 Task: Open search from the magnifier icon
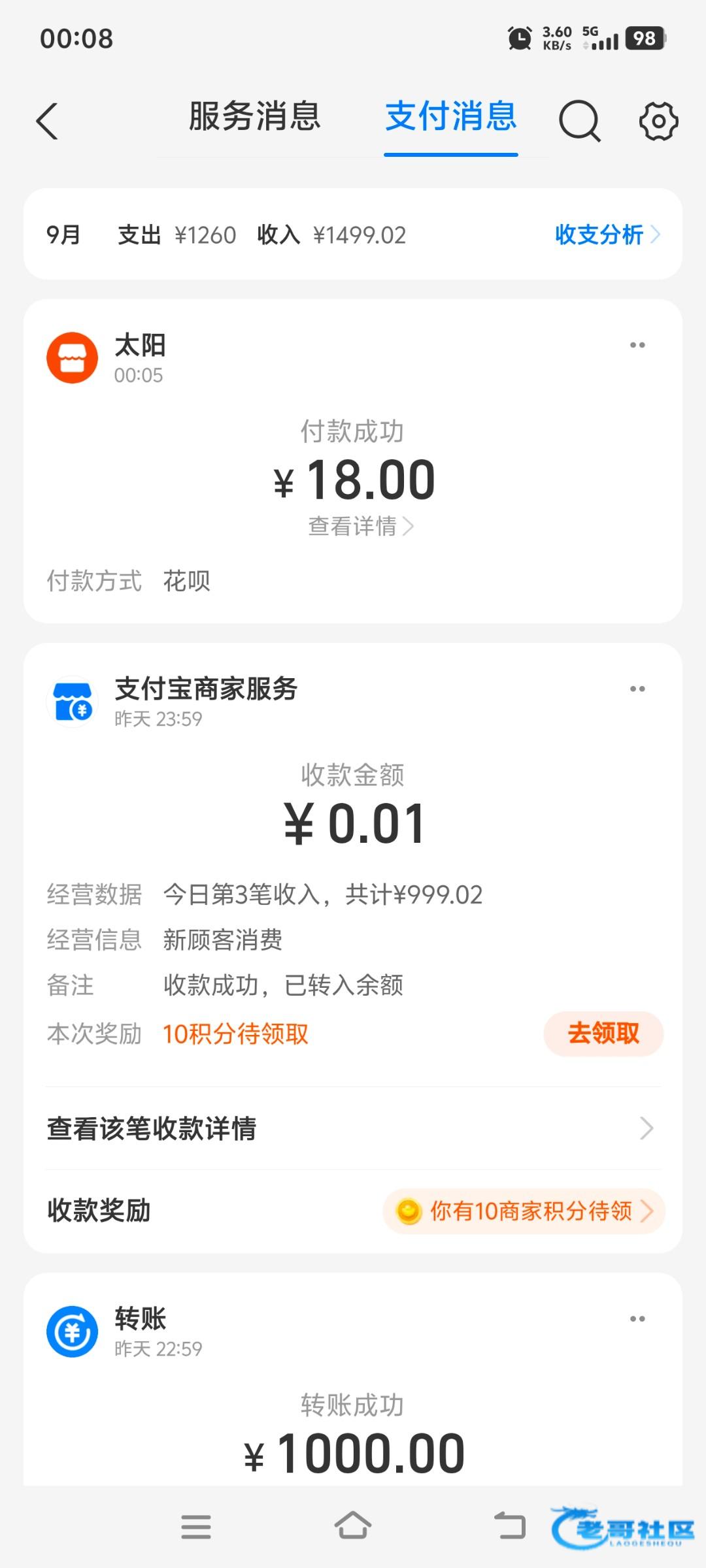579,121
